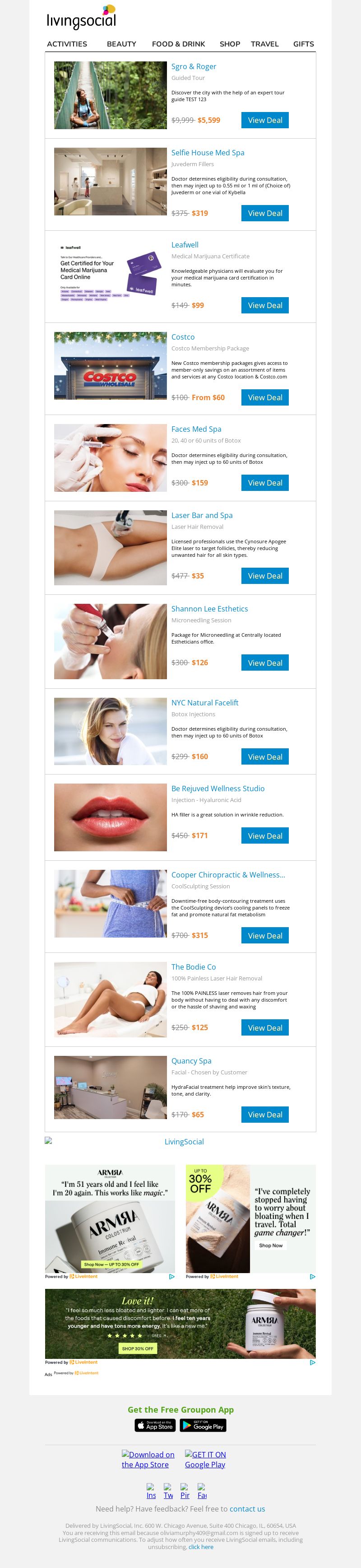The height and width of the screenshot is (1568, 361).
Task: Go to FOOD & DRINK deals
Action: pyautogui.click(x=178, y=44)
